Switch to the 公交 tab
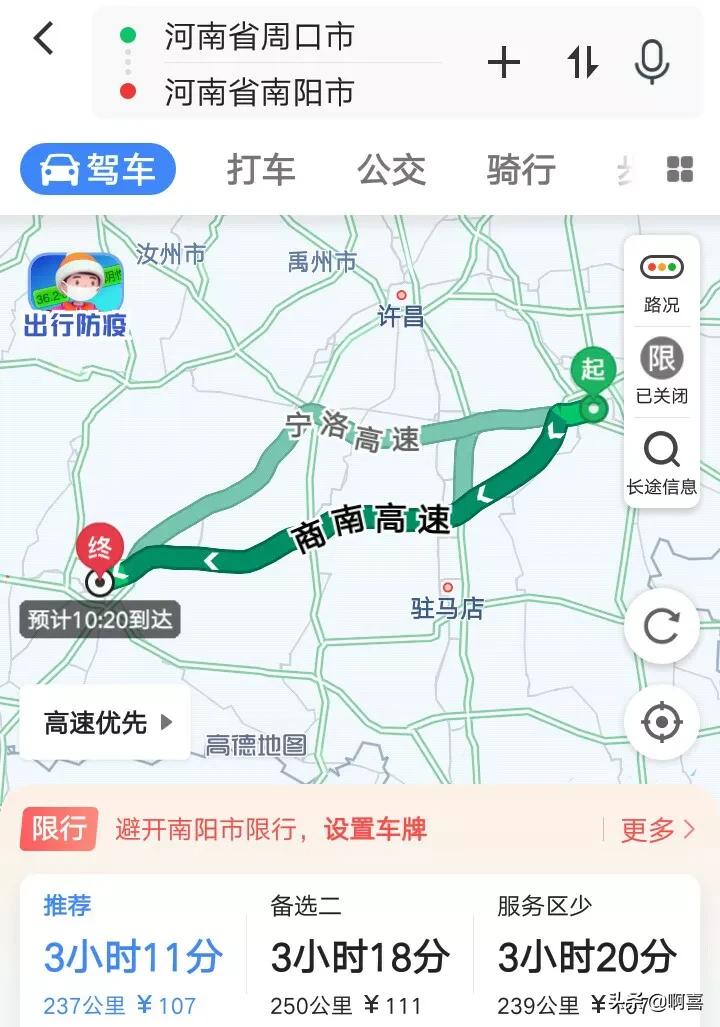 [391, 169]
